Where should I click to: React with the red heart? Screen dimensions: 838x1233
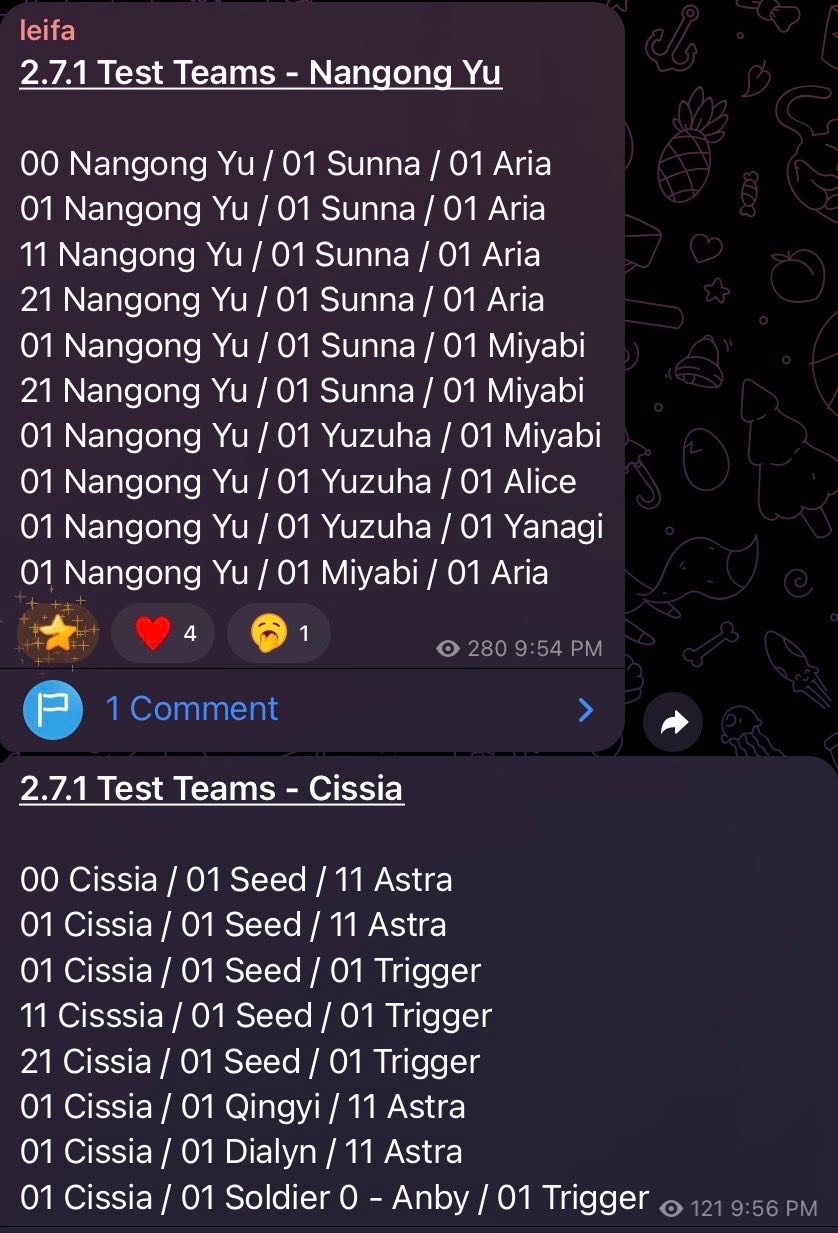tap(164, 633)
